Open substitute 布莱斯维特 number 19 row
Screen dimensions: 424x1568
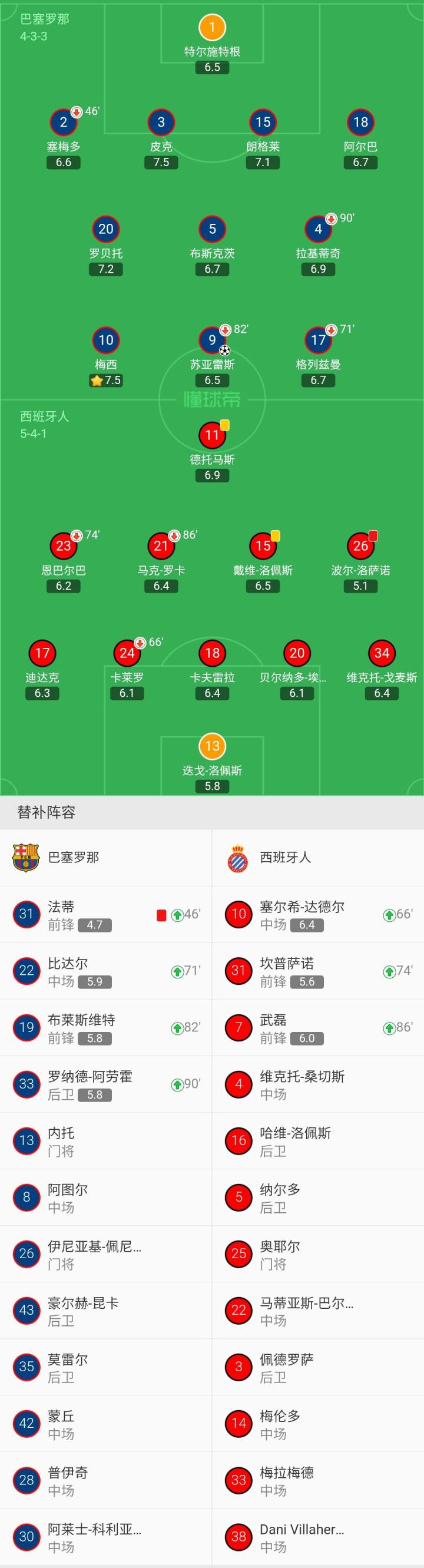106,1027
